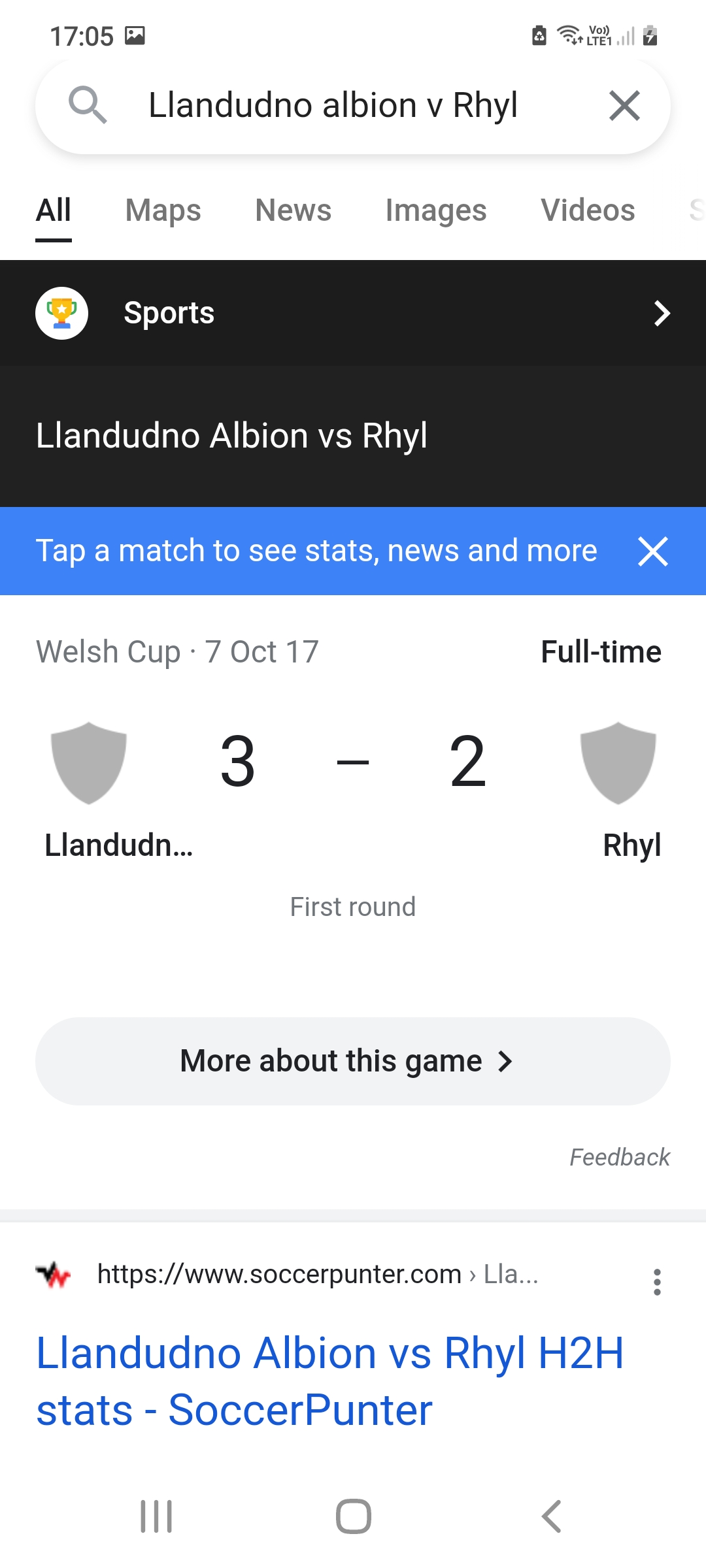Screen dimensions: 706x1568
Task: Clear the search query text
Action: (624, 106)
